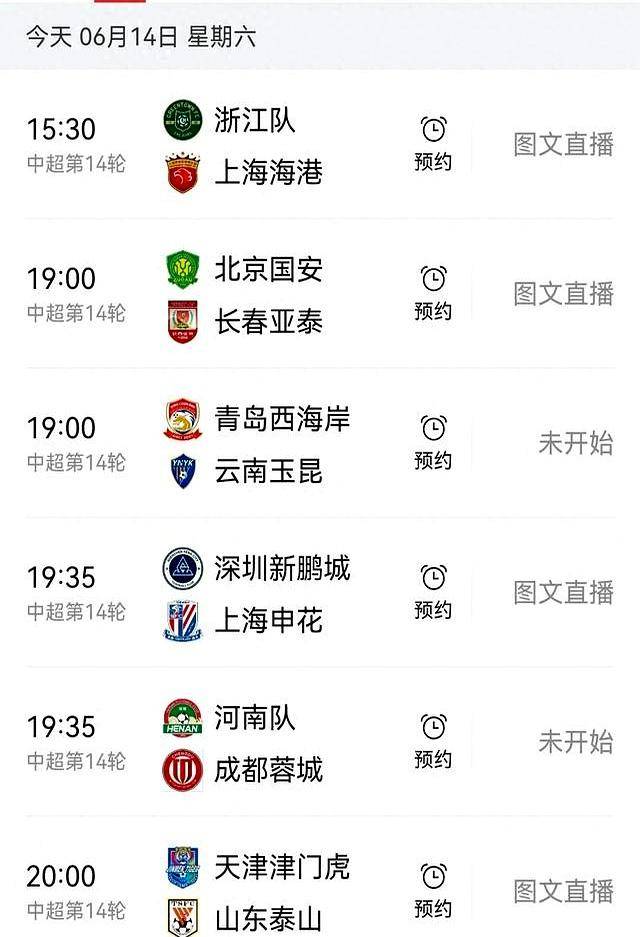
Task: Open 图文直播 for 浙江队 vs 上海海港
Action: click(x=563, y=144)
